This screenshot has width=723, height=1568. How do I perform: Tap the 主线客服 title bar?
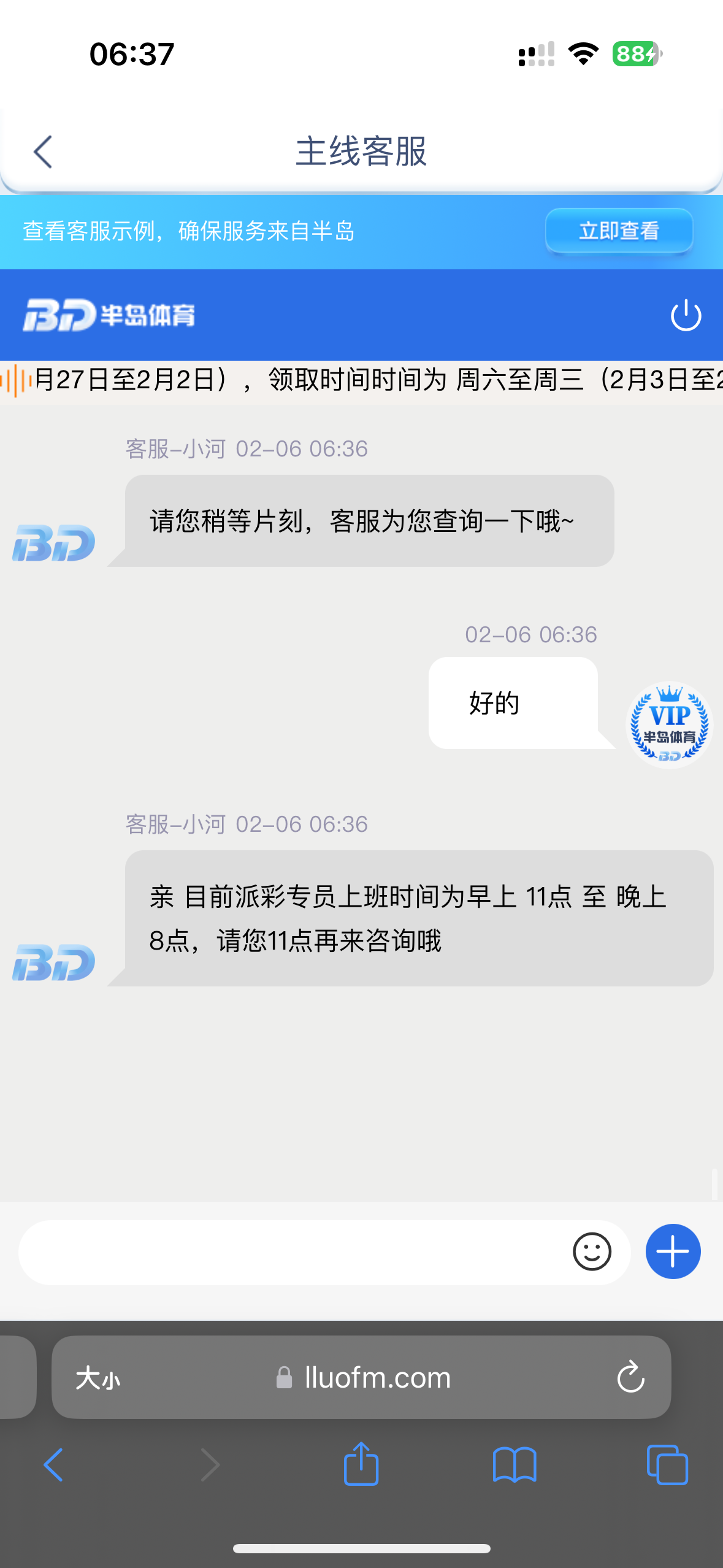pyautogui.click(x=361, y=151)
